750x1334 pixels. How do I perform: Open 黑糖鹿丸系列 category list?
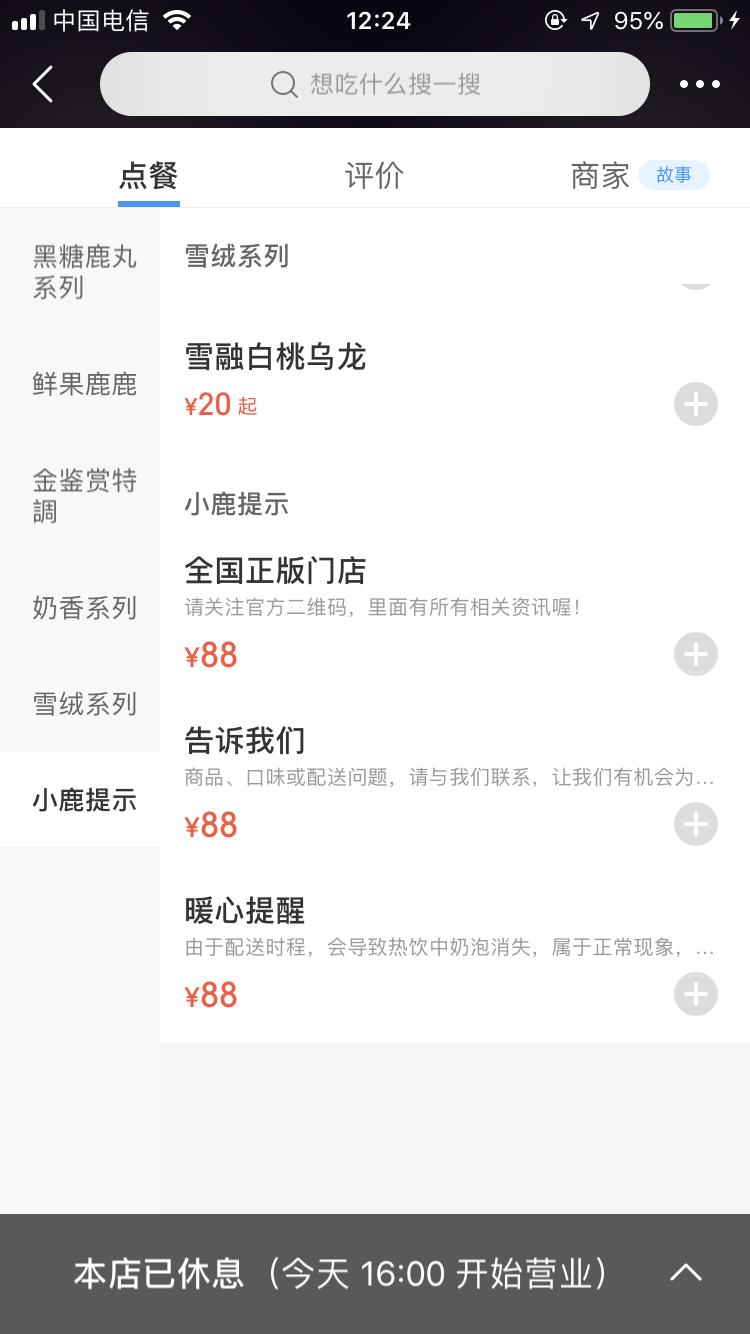click(x=85, y=271)
